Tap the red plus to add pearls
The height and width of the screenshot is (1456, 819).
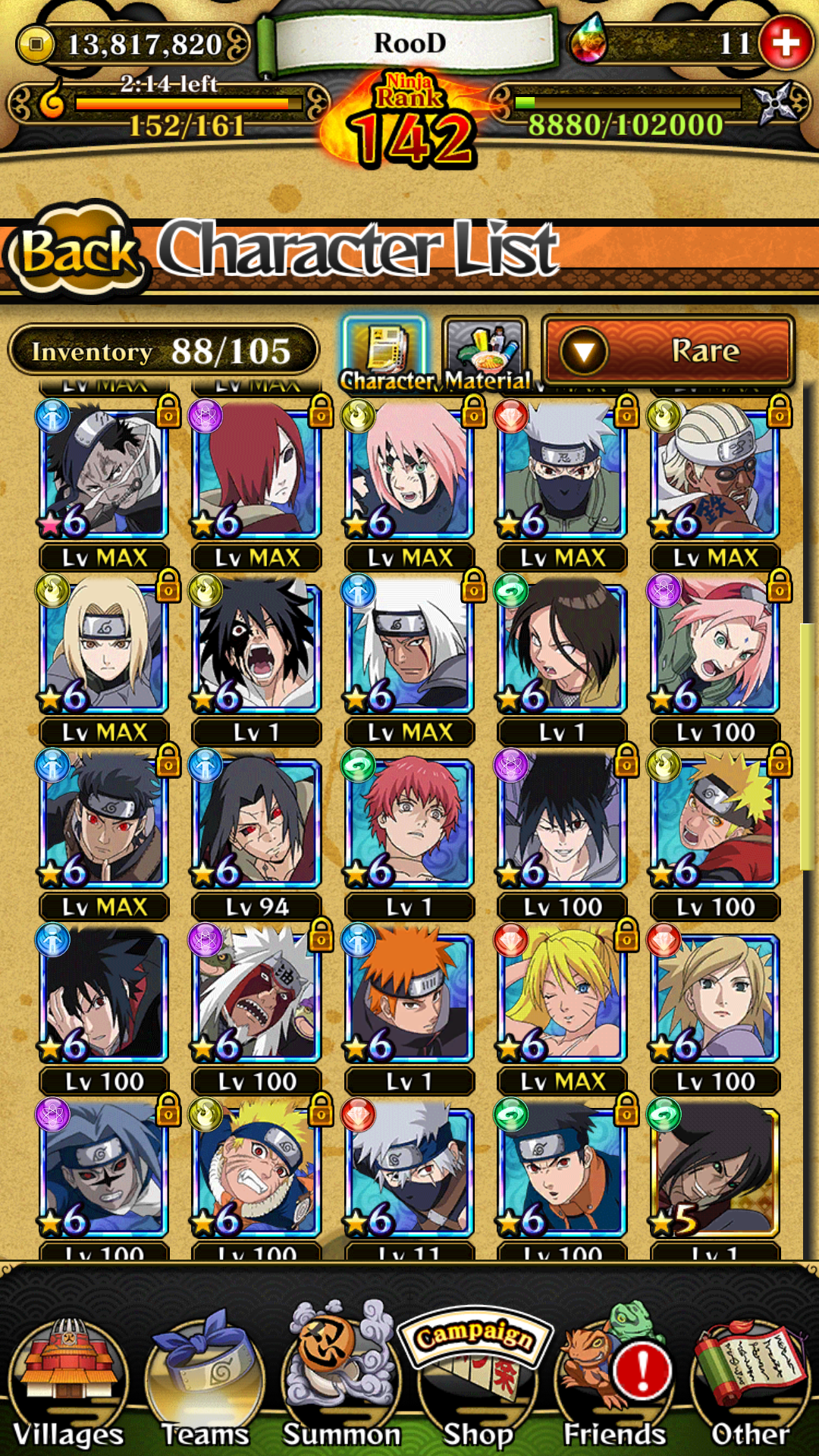[x=785, y=43]
